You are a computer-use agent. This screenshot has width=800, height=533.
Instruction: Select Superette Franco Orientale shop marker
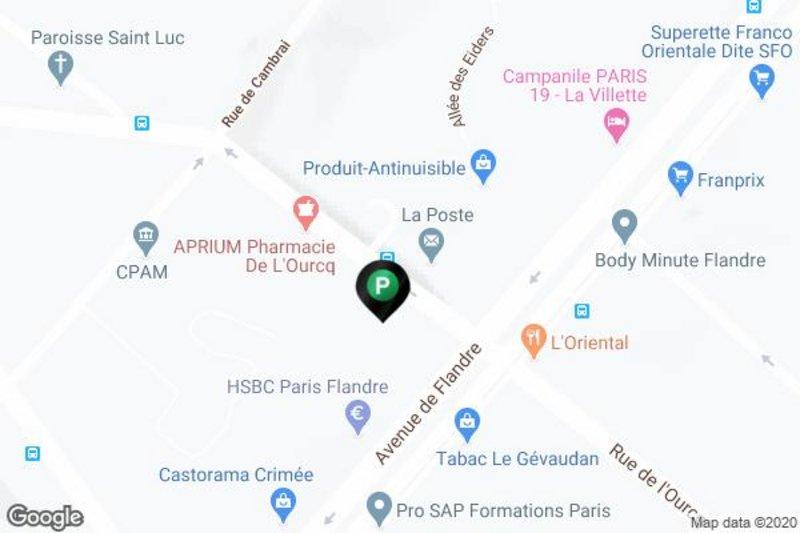click(x=763, y=78)
